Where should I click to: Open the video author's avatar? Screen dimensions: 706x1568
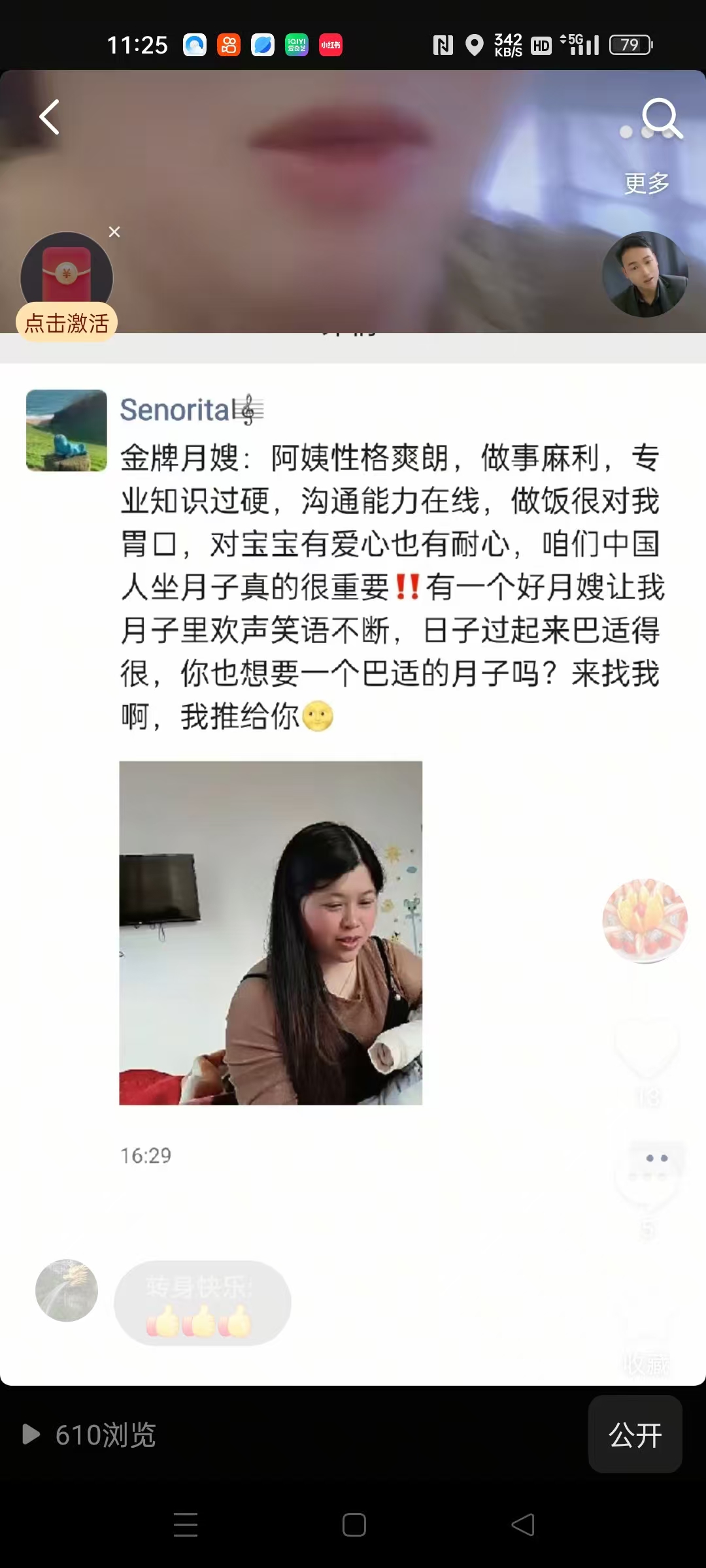tap(645, 275)
